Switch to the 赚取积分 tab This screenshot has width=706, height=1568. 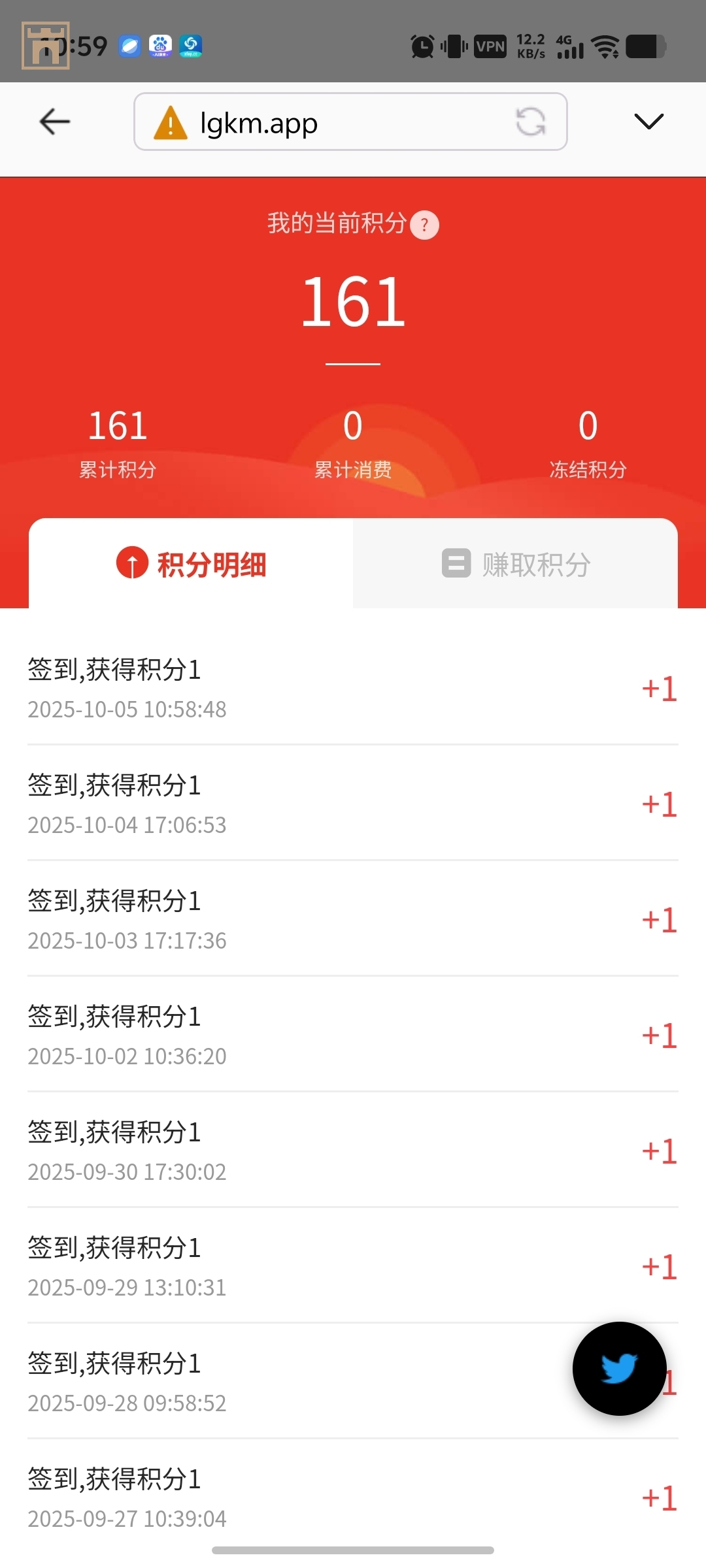coord(516,564)
